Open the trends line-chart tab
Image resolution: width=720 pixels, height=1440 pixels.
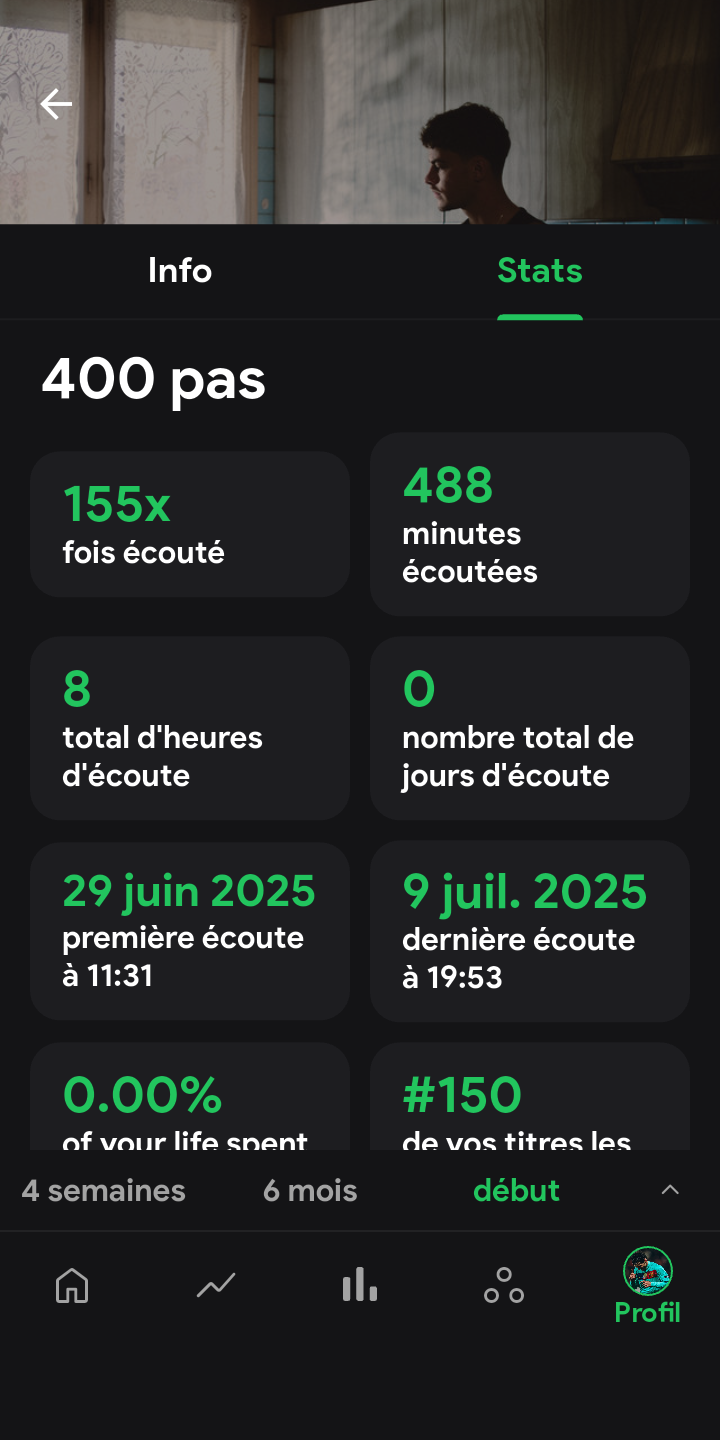(x=216, y=1285)
